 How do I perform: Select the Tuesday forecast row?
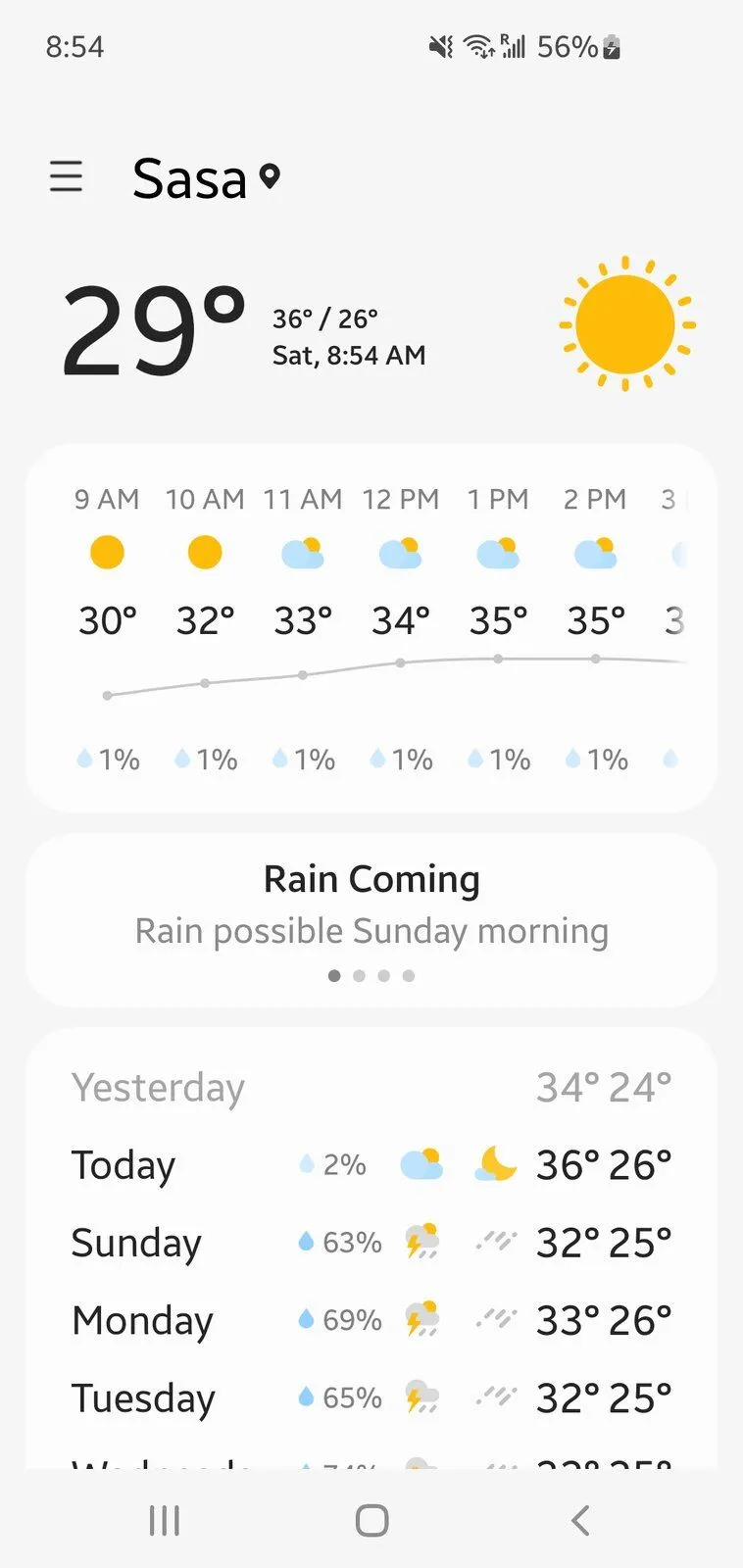pyautogui.click(x=371, y=1397)
